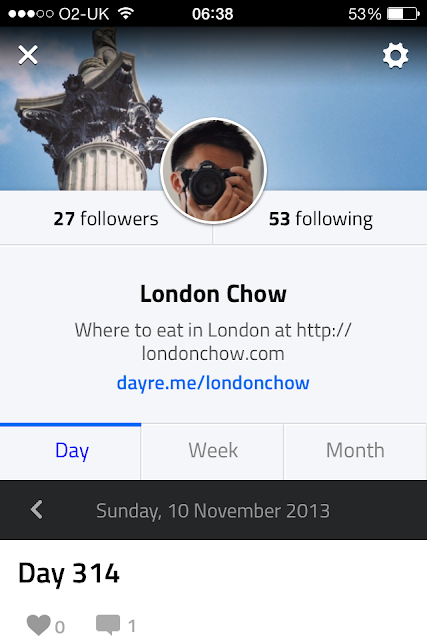Go to the previous day with the arrow
The image size is (427, 640).
pos(36,510)
